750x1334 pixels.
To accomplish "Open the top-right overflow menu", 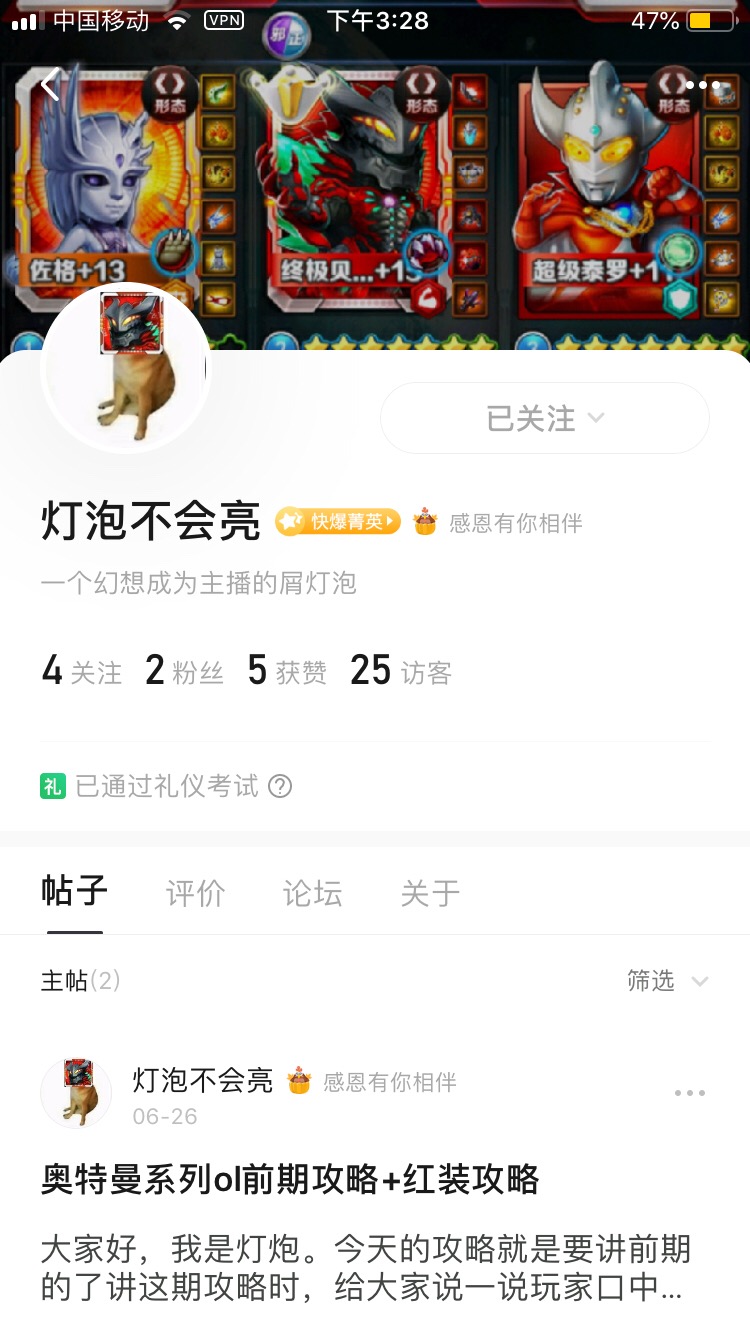I will click(702, 86).
